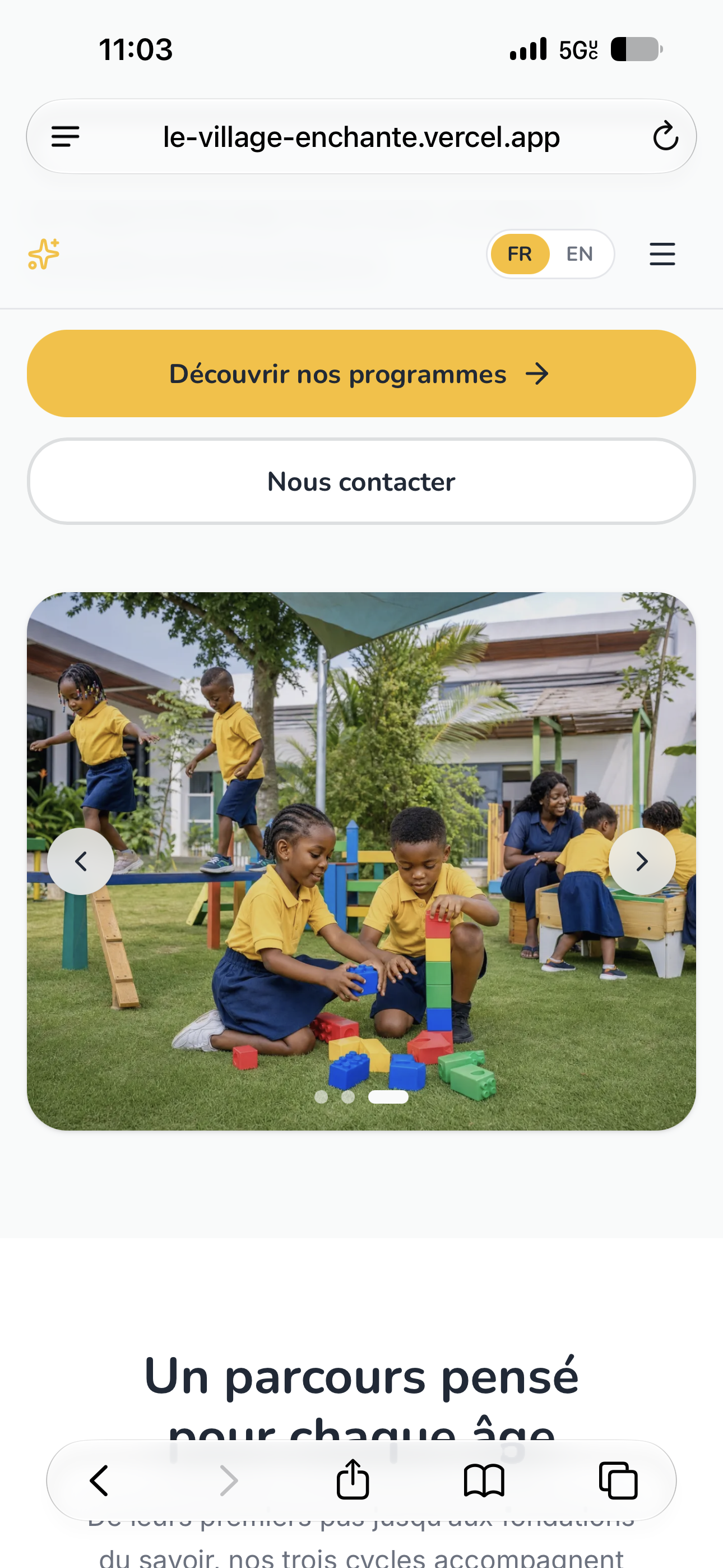Jump to the first carousel slide dot

[321, 1096]
